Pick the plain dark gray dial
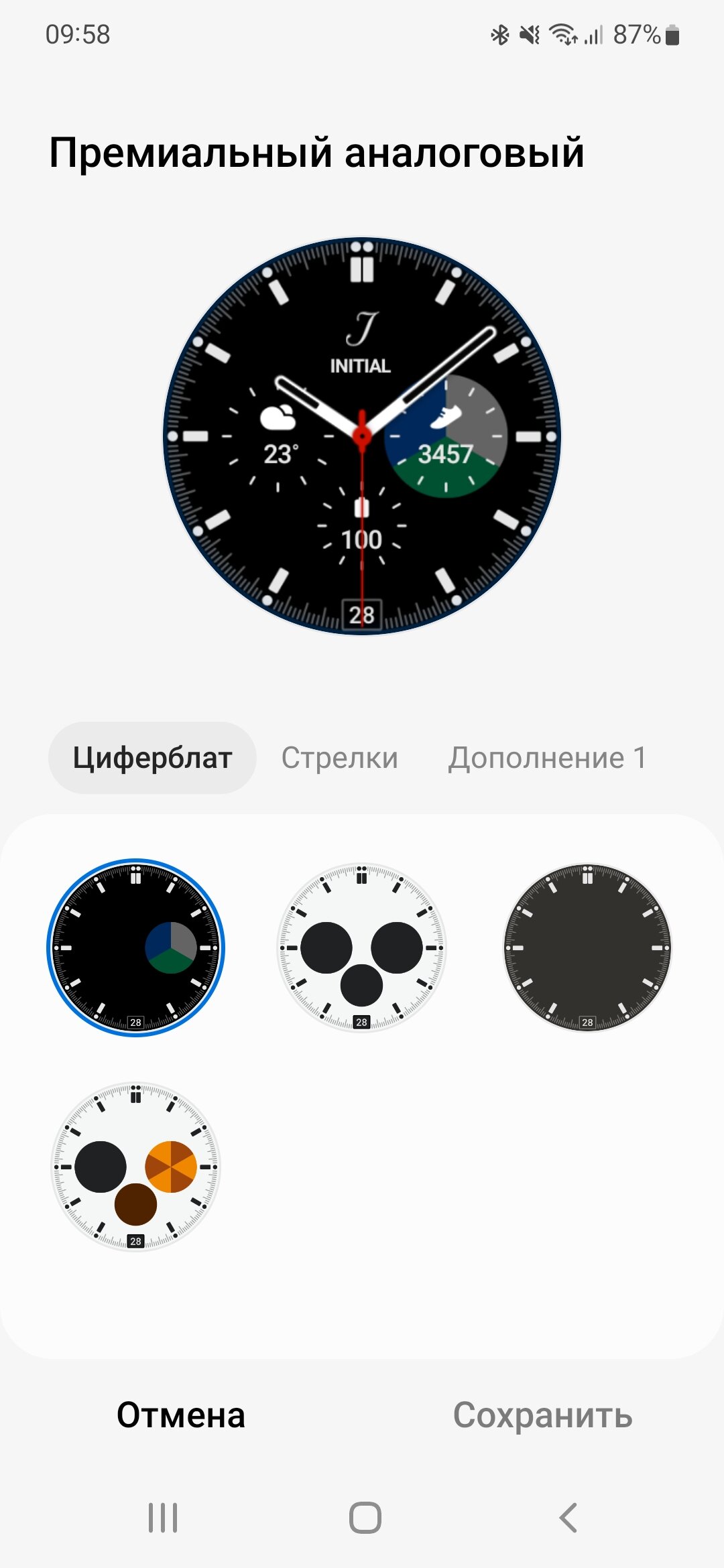This screenshot has height=1568, width=724. click(x=587, y=948)
